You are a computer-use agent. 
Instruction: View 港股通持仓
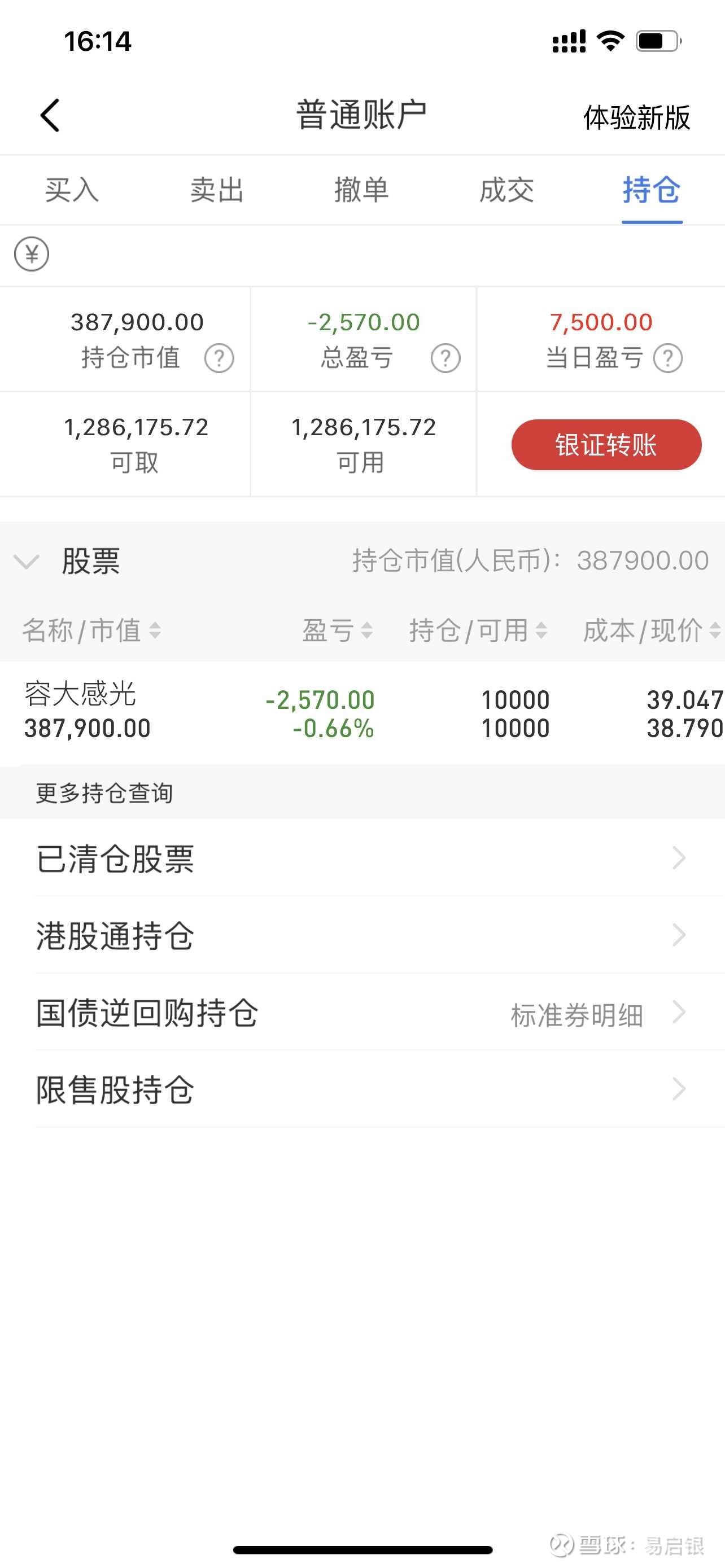coord(363,935)
